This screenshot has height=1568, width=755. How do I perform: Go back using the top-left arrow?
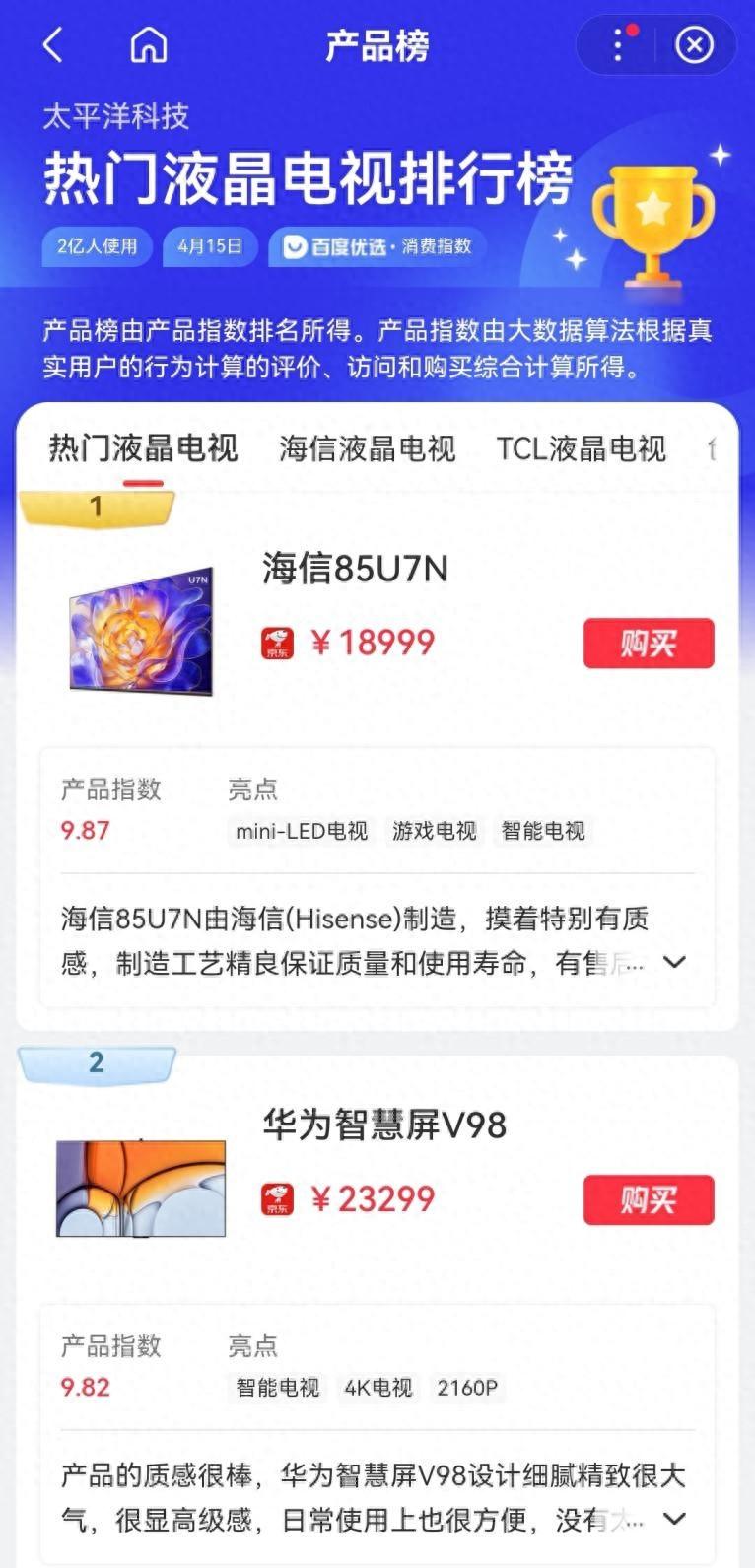[x=53, y=45]
